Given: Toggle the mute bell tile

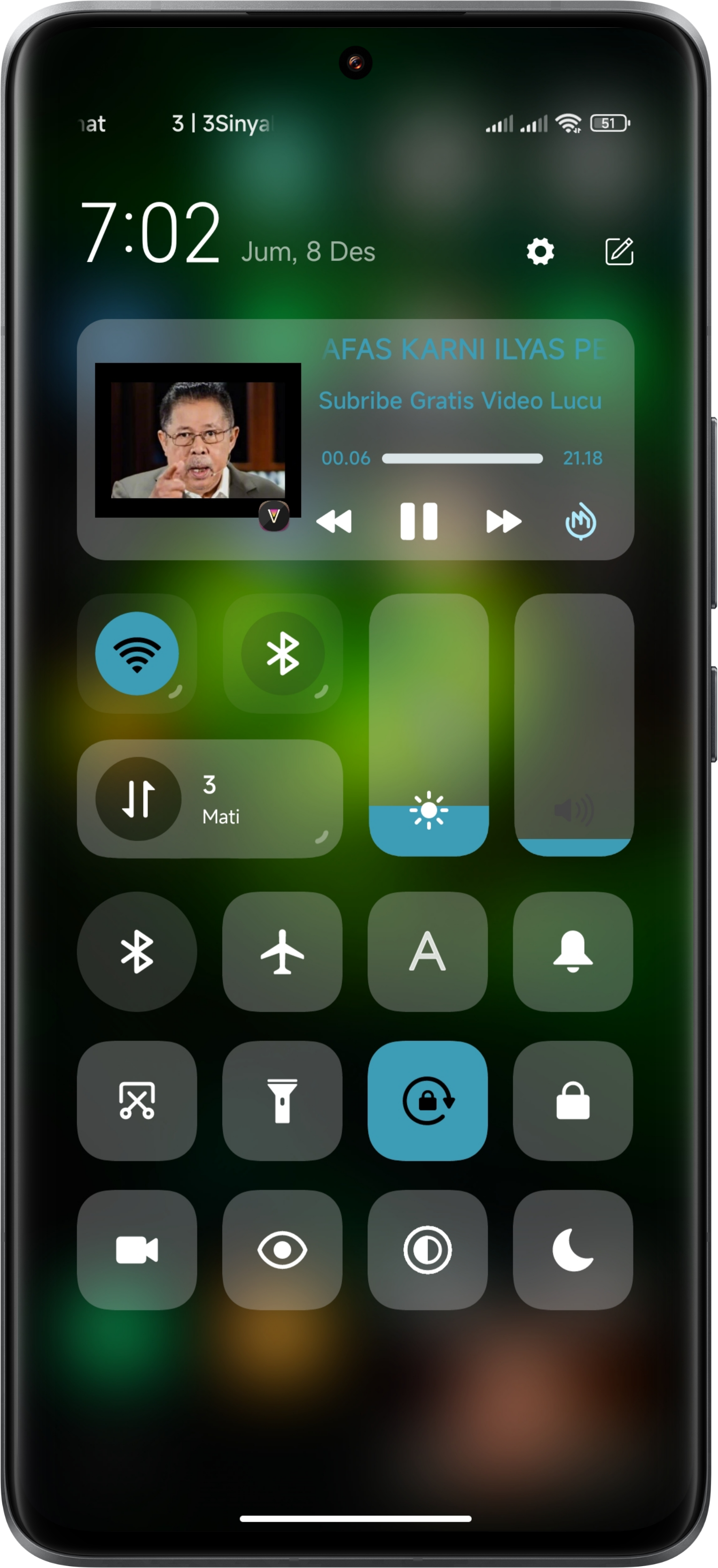Looking at the screenshot, I should click(x=573, y=952).
